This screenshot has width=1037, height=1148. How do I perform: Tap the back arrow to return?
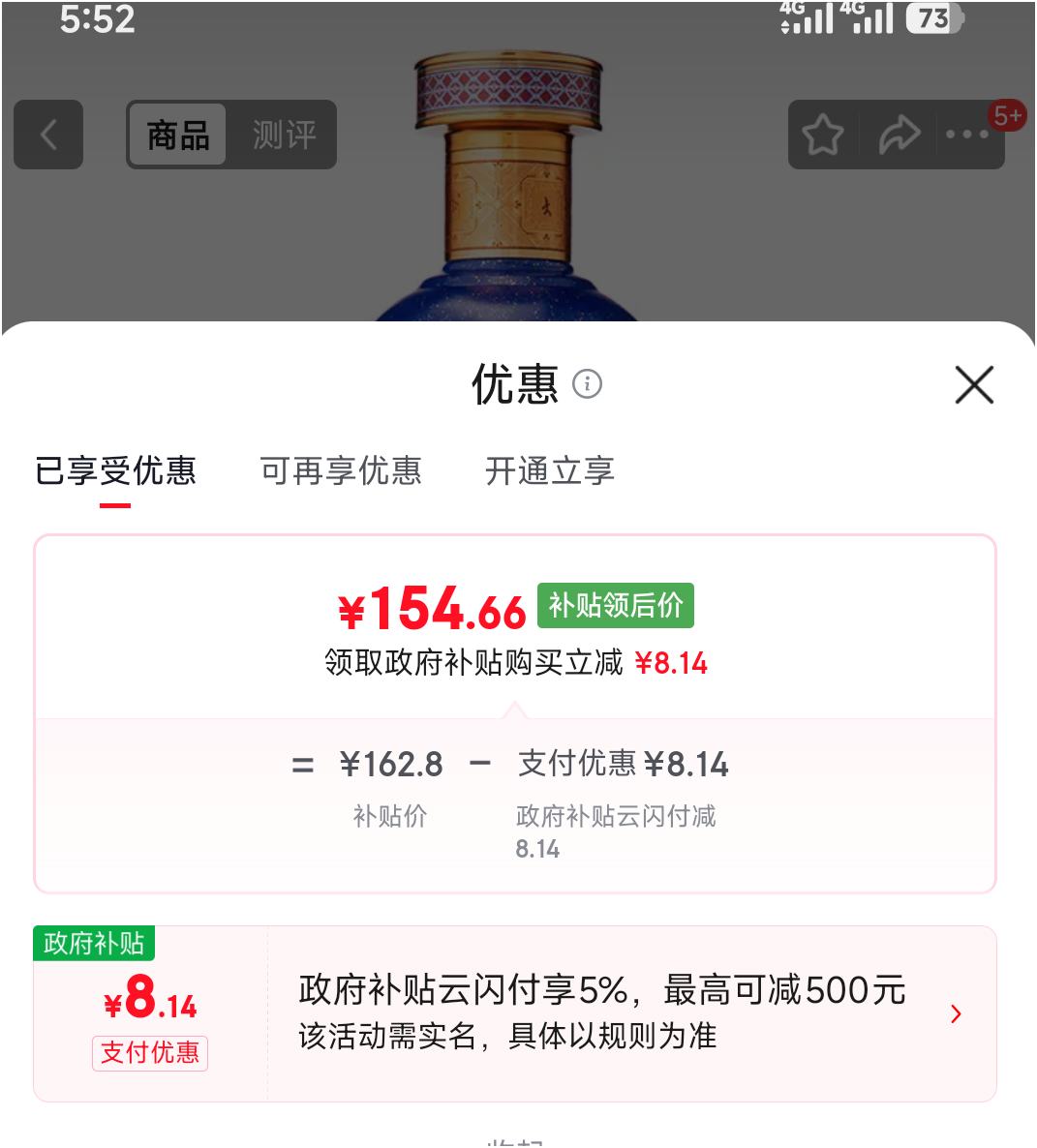click(48, 135)
